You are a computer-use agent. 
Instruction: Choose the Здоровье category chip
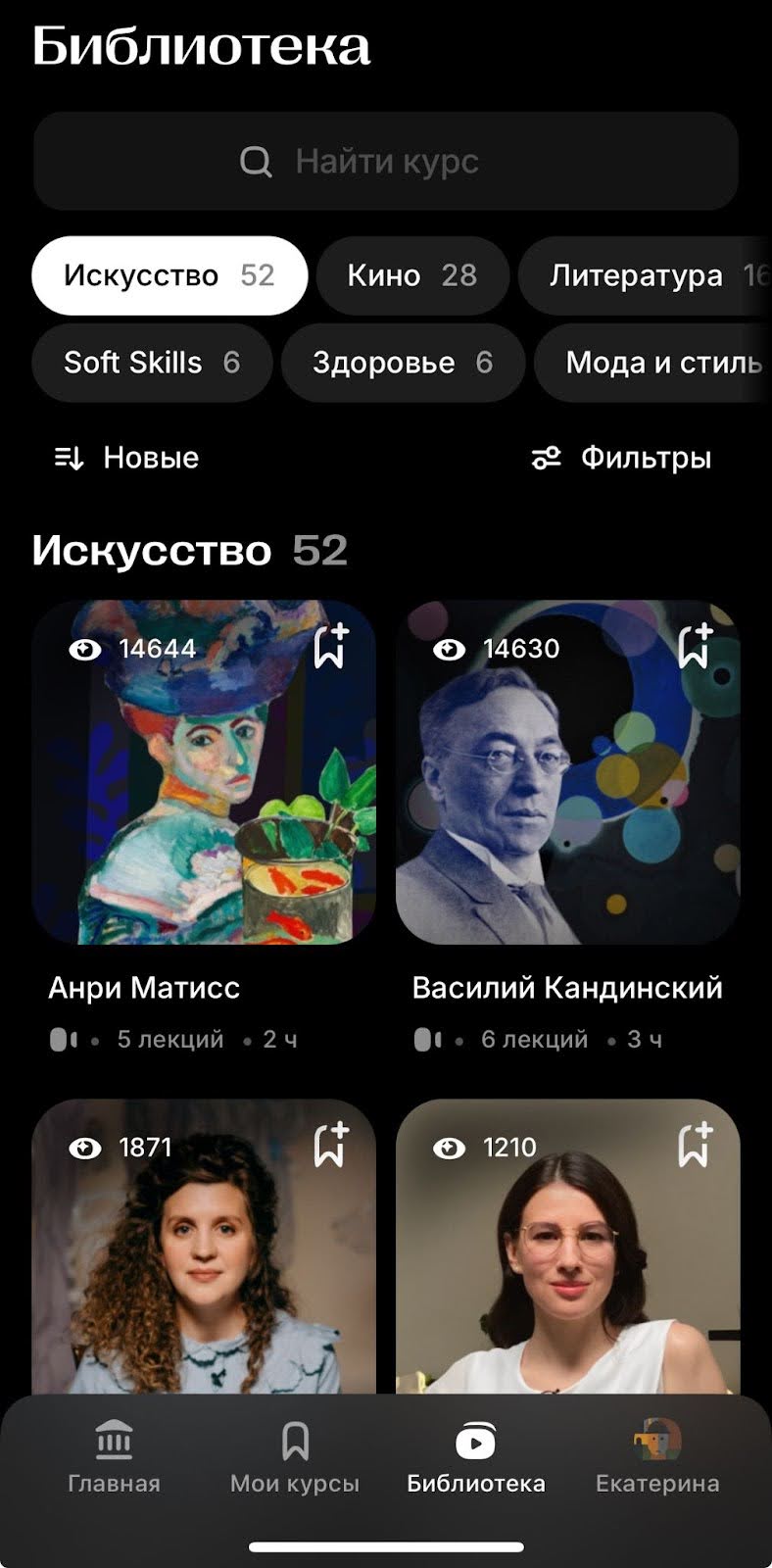click(402, 363)
